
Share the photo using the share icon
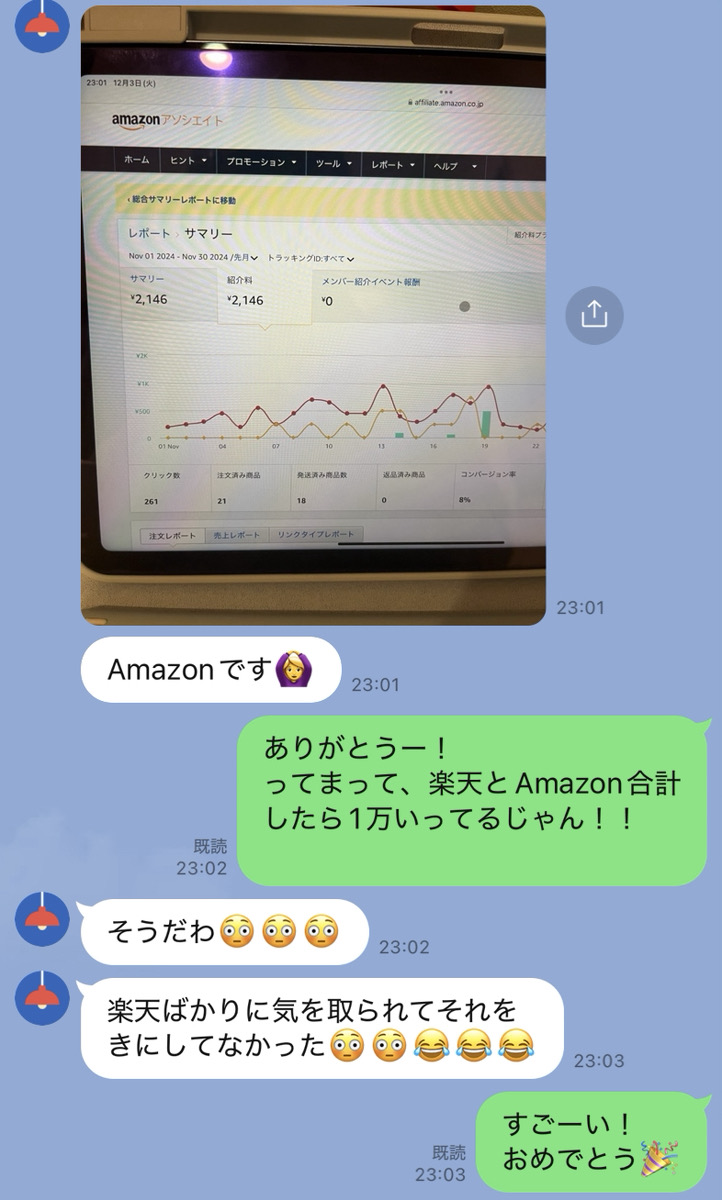coord(594,315)
